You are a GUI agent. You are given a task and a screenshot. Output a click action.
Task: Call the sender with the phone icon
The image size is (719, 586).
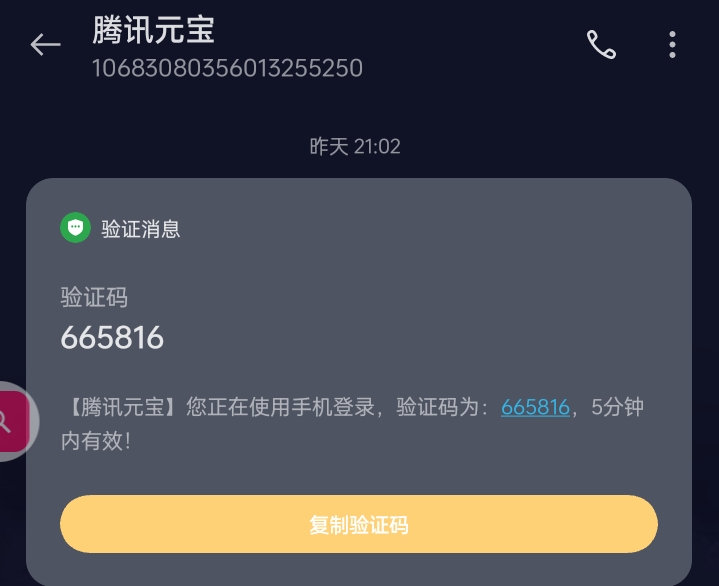(601, 44)
